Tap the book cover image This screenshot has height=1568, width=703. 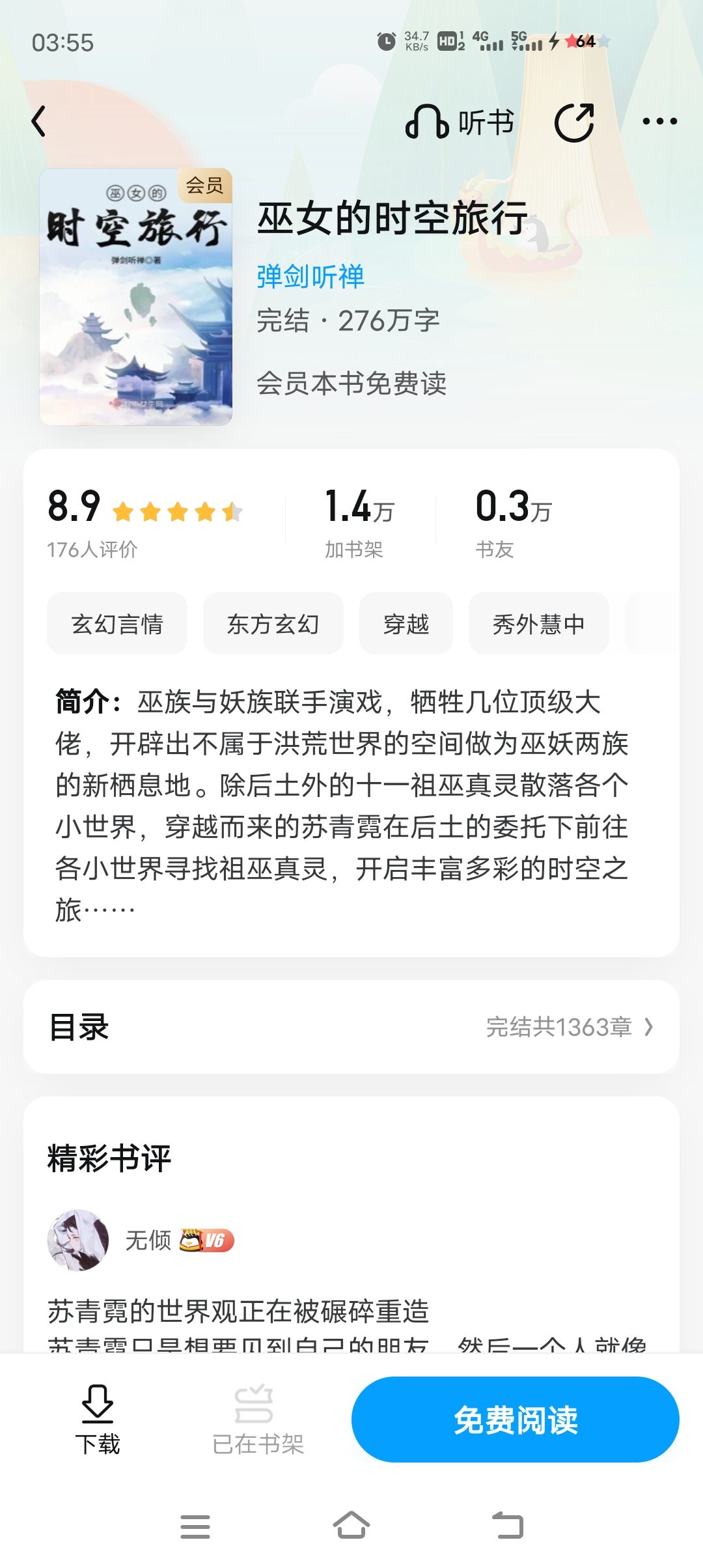[136, 297]
